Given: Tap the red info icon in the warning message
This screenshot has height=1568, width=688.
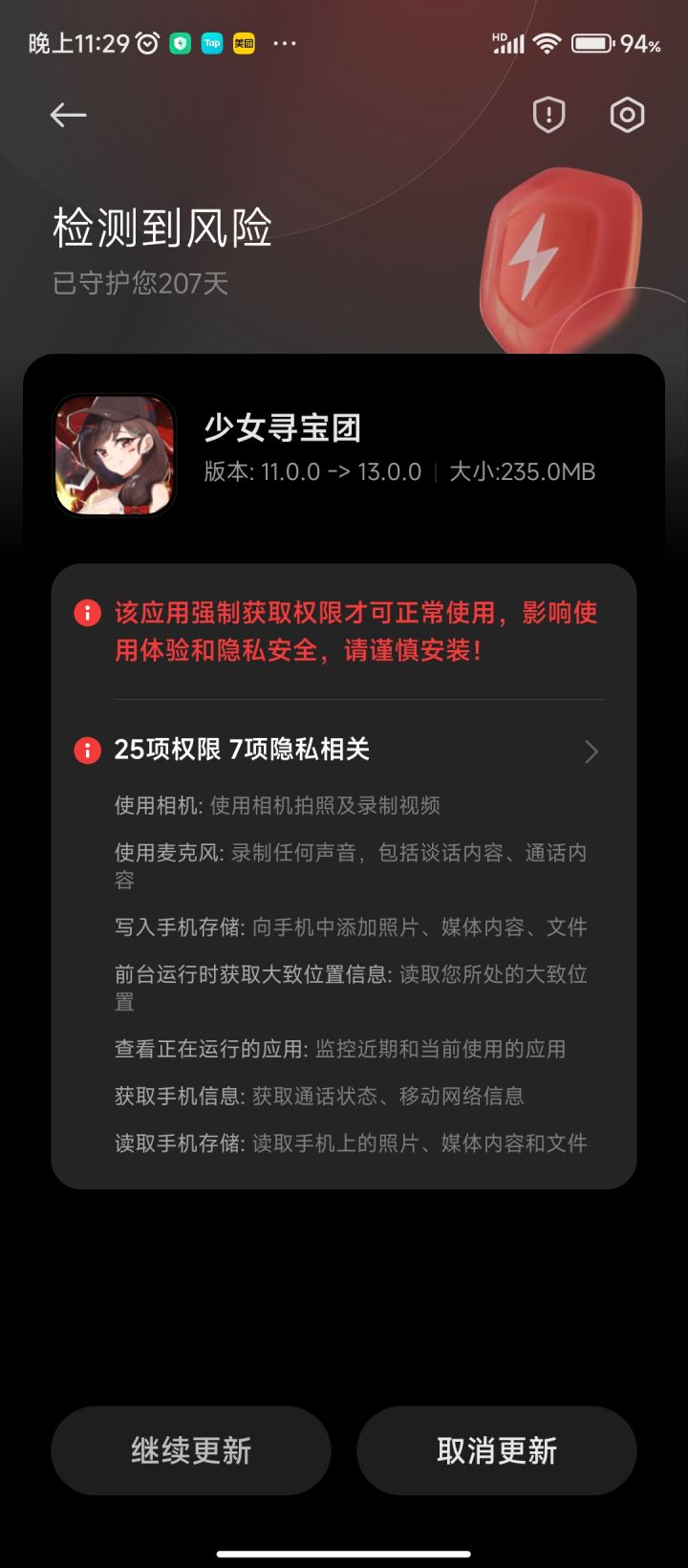Looking at the screenshot, I should (87, 613).
